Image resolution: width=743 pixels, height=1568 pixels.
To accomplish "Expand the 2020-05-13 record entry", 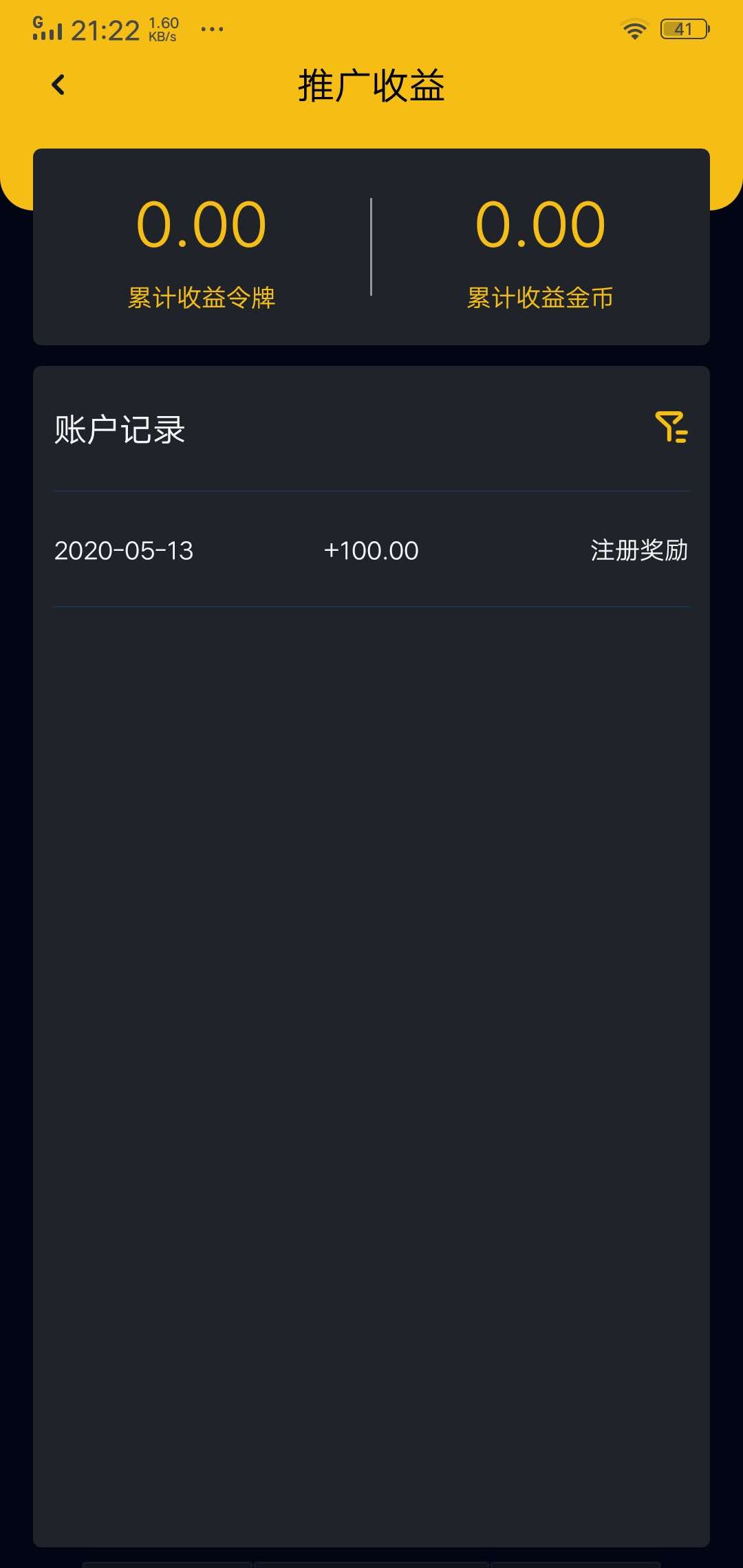I will click(371, 549).
